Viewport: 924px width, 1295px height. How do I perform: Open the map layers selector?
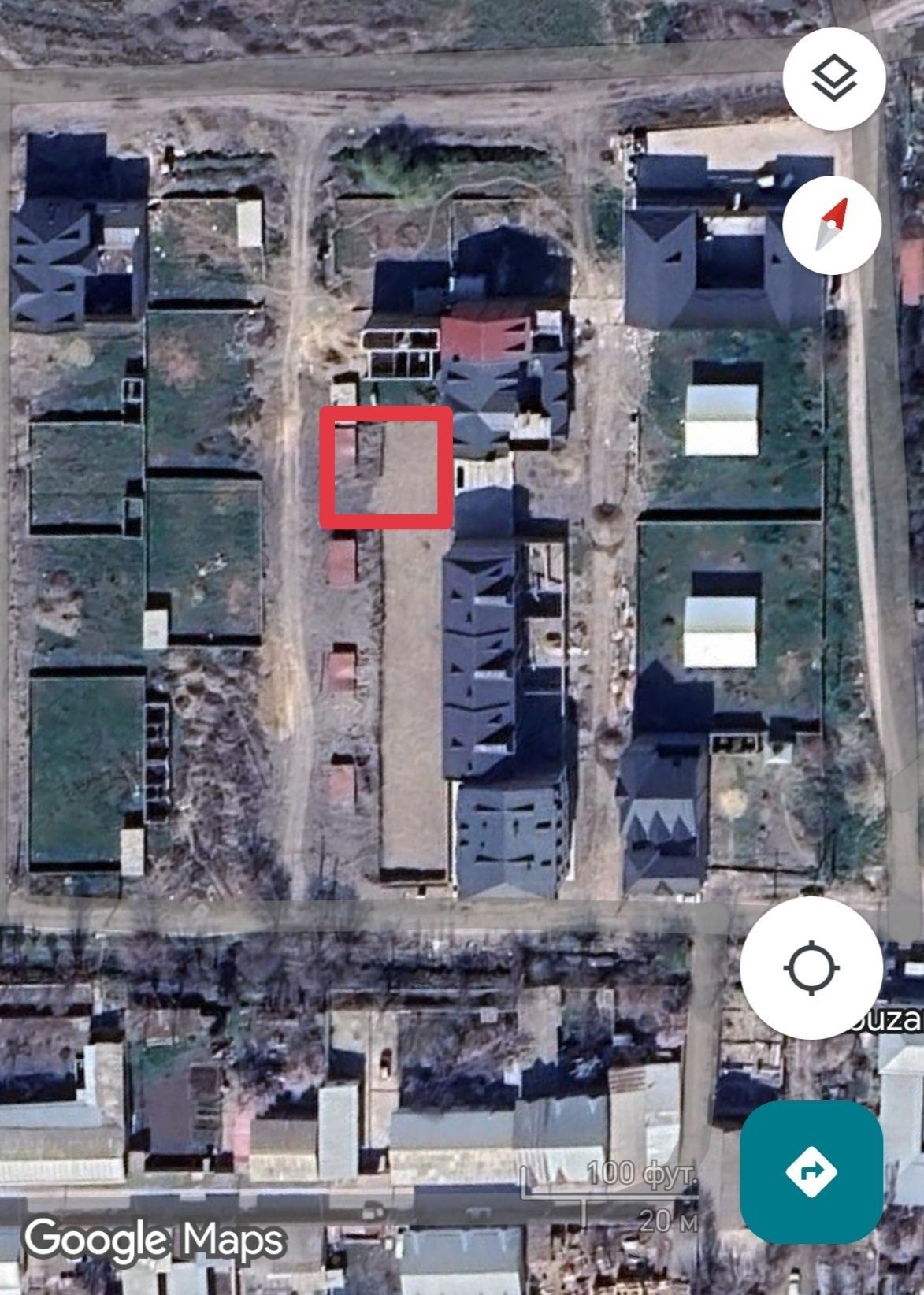[834, 79]
